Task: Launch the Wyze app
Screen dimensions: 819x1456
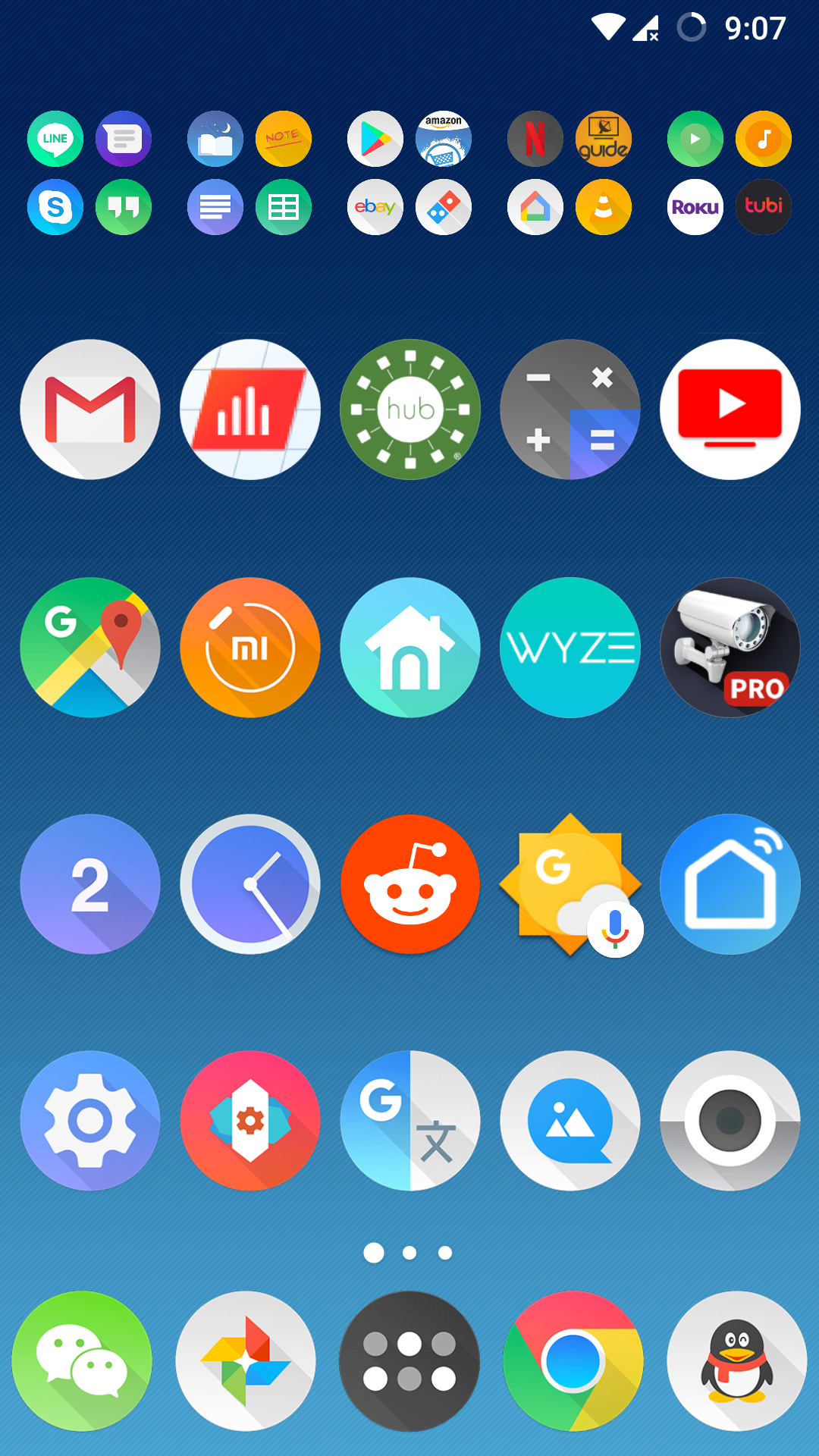Action: point(570,648)
